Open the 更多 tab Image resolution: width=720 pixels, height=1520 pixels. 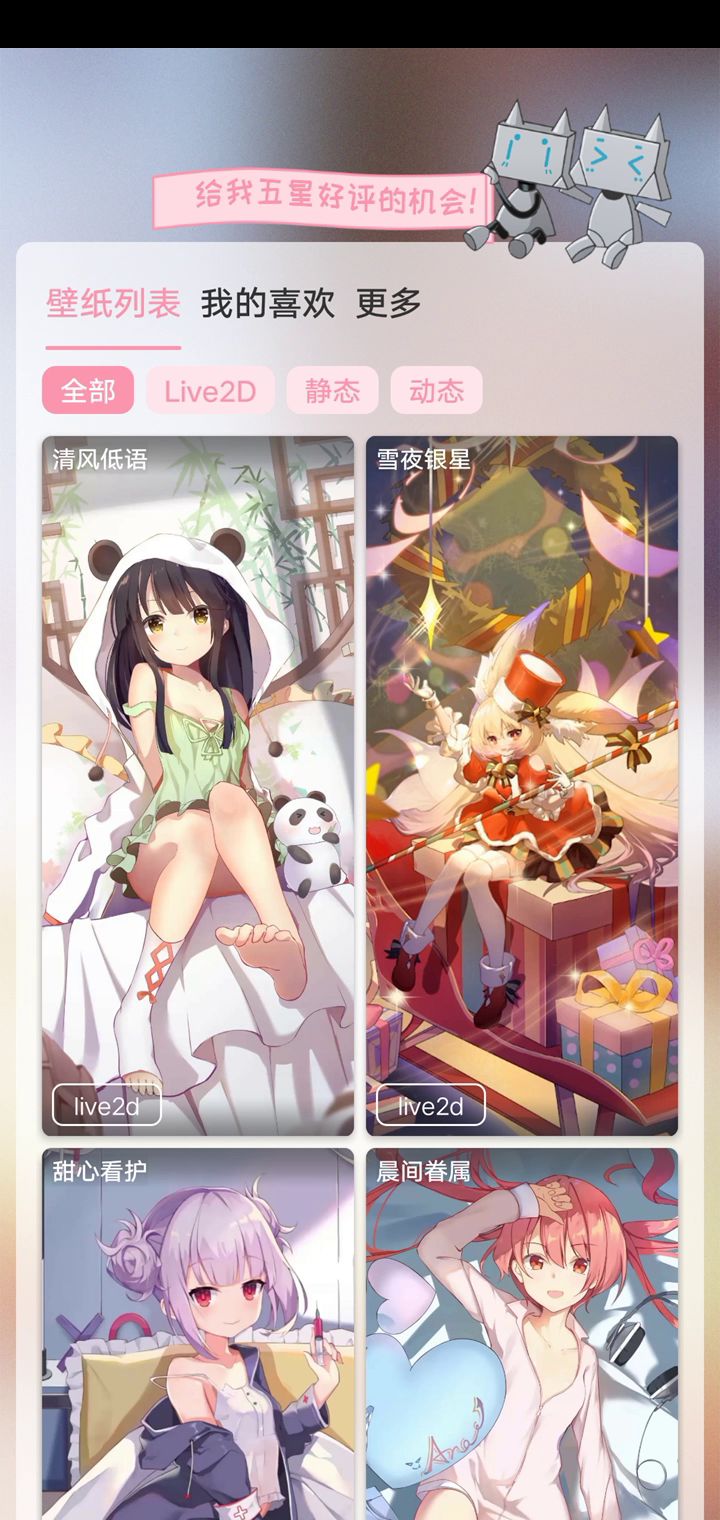(388, 303)
